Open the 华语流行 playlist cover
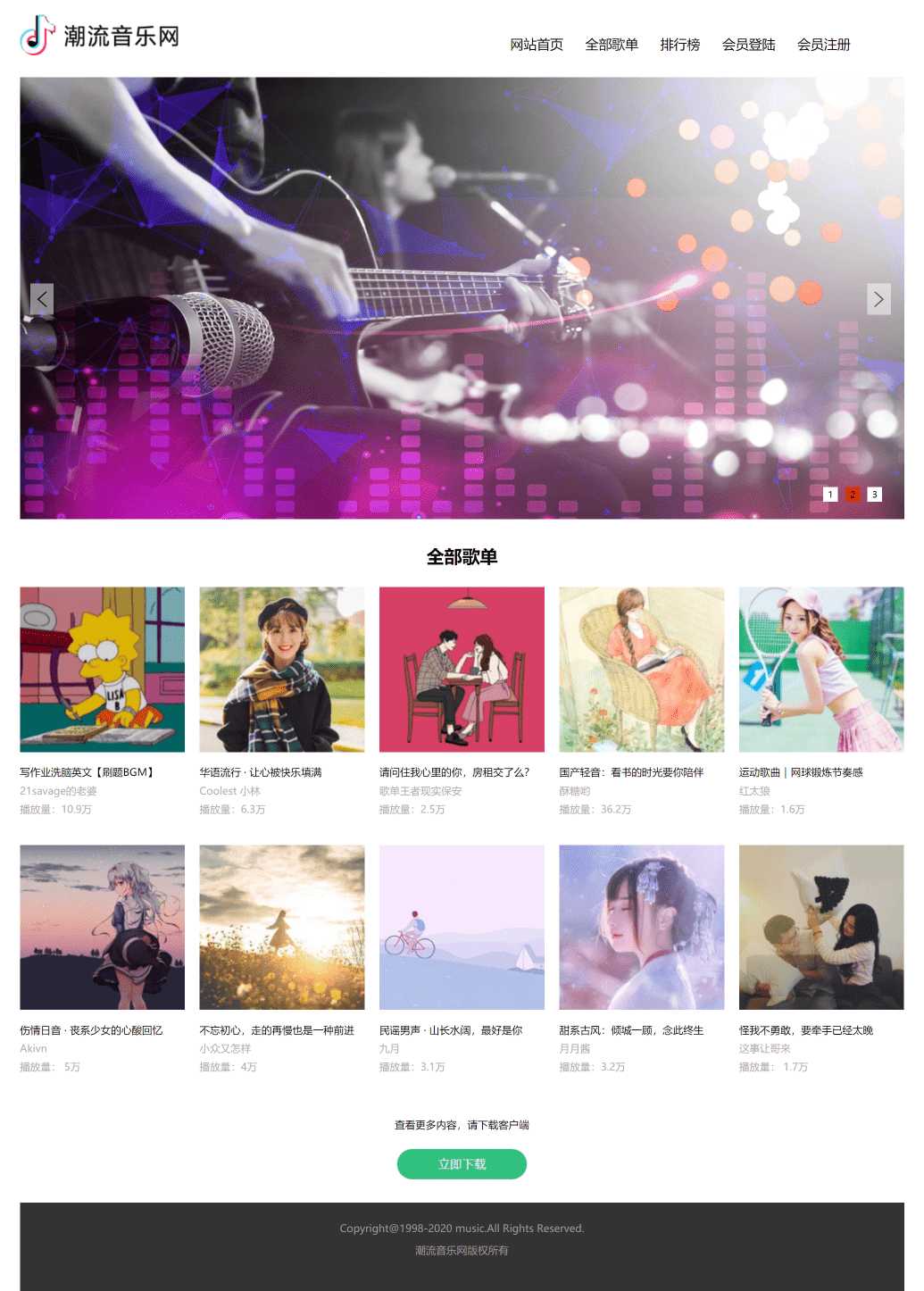 pos(281,668)
